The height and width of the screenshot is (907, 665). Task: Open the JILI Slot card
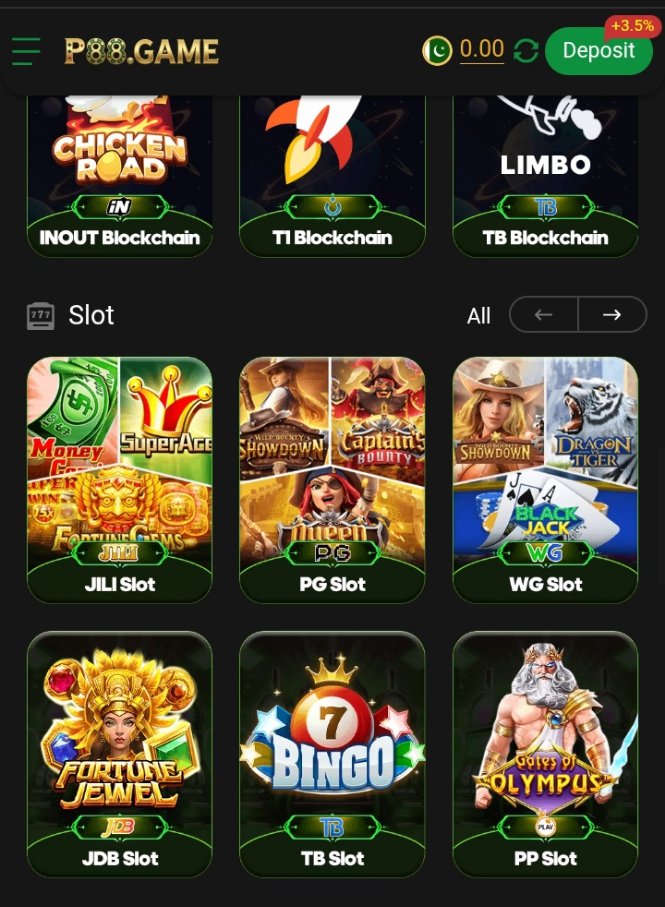point(120,480)
